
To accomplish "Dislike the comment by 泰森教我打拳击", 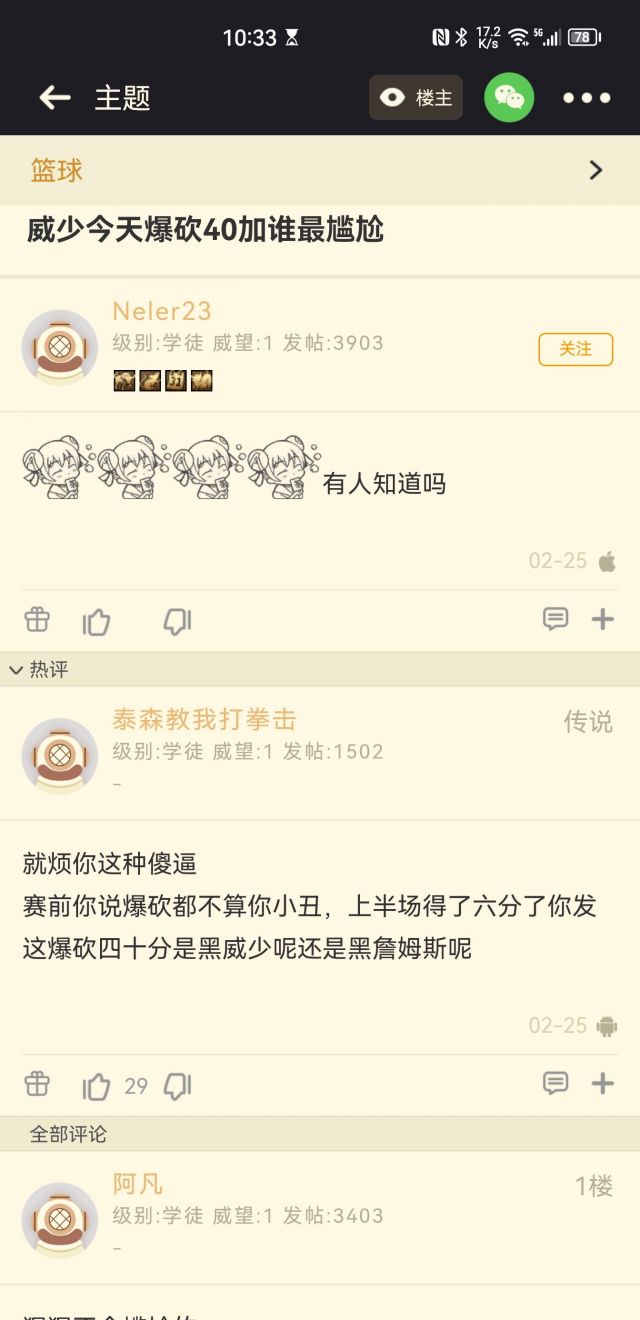I will click(177, 1085).
